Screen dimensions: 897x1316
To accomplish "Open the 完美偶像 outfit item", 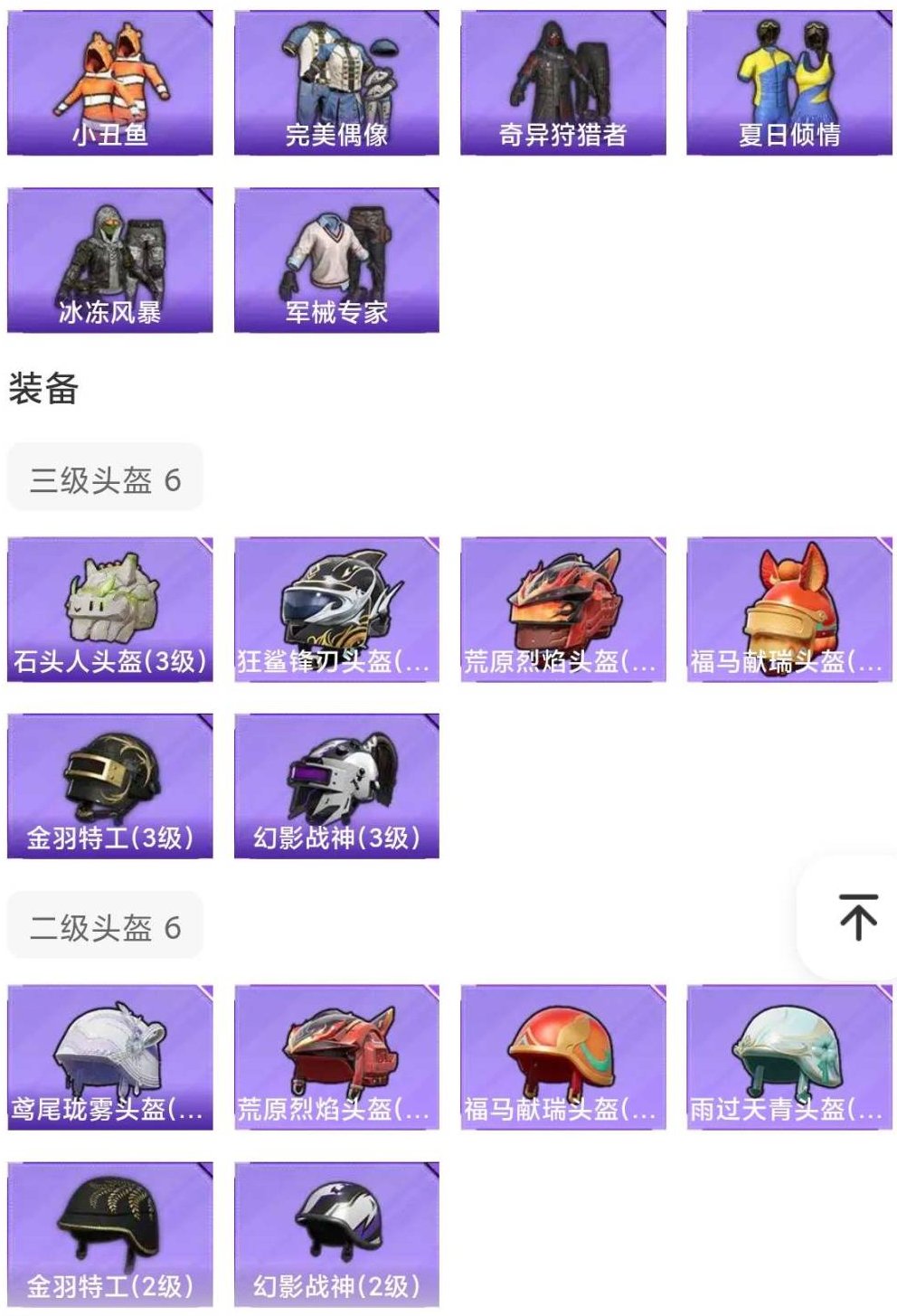I will (x=335, y=80).
